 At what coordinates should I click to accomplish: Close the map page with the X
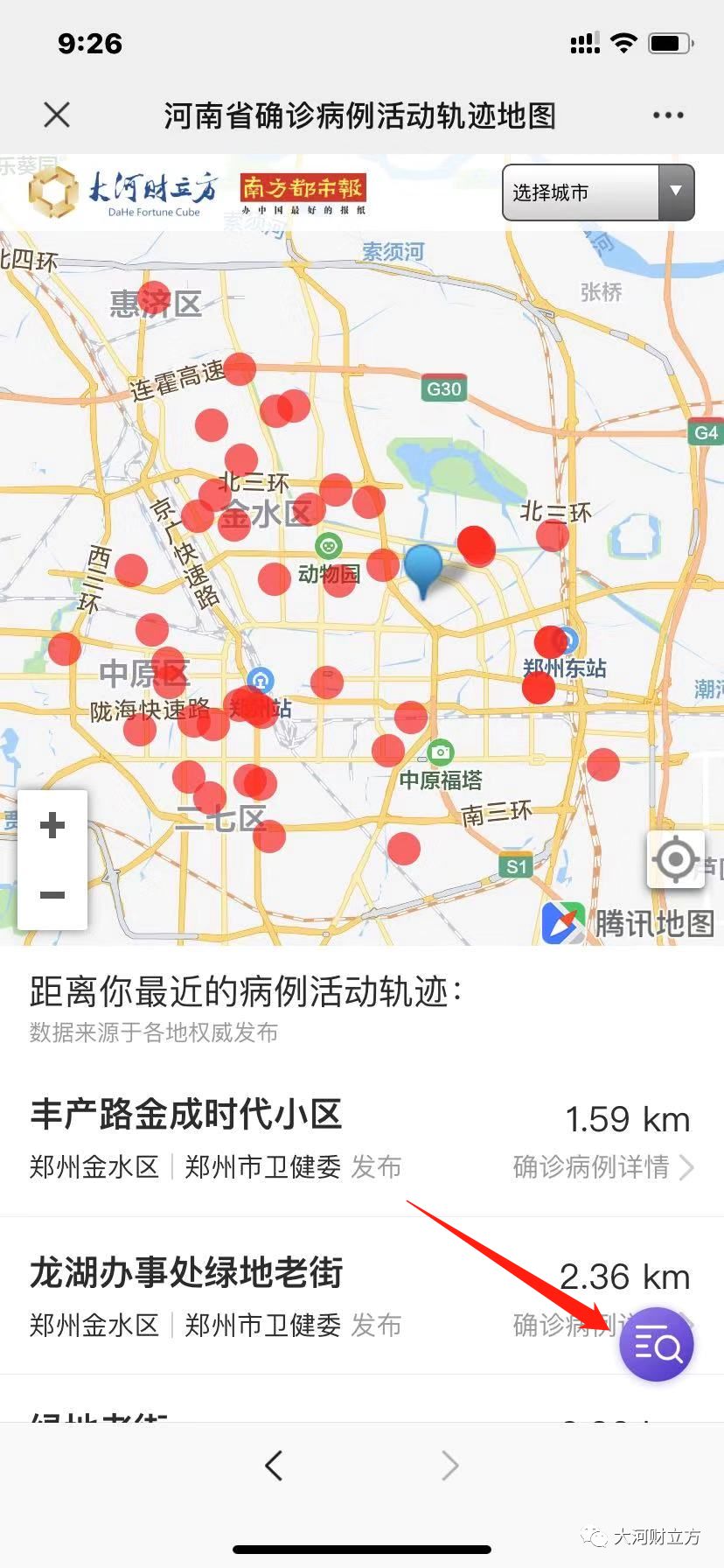[57, 115]
